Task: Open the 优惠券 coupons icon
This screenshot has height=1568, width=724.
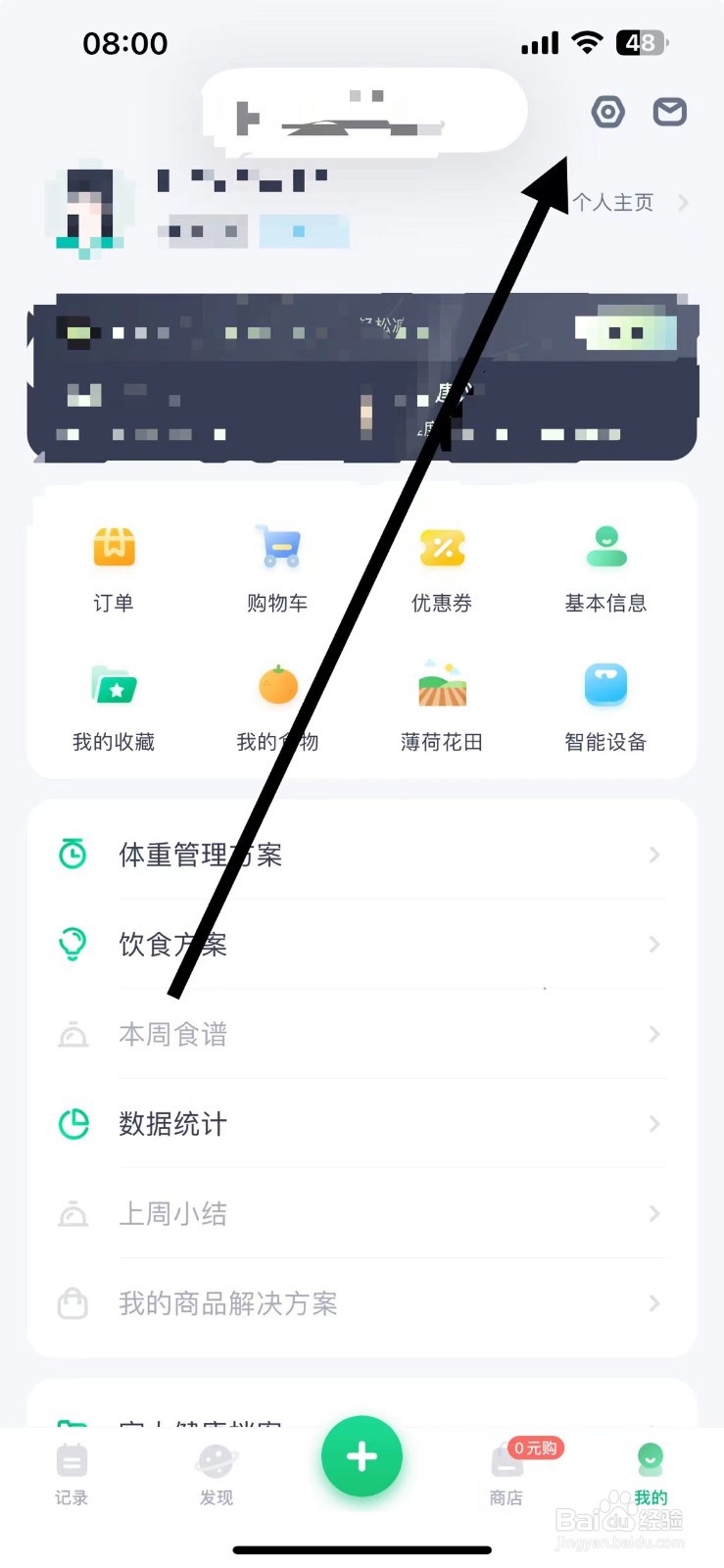Action: 442,563
